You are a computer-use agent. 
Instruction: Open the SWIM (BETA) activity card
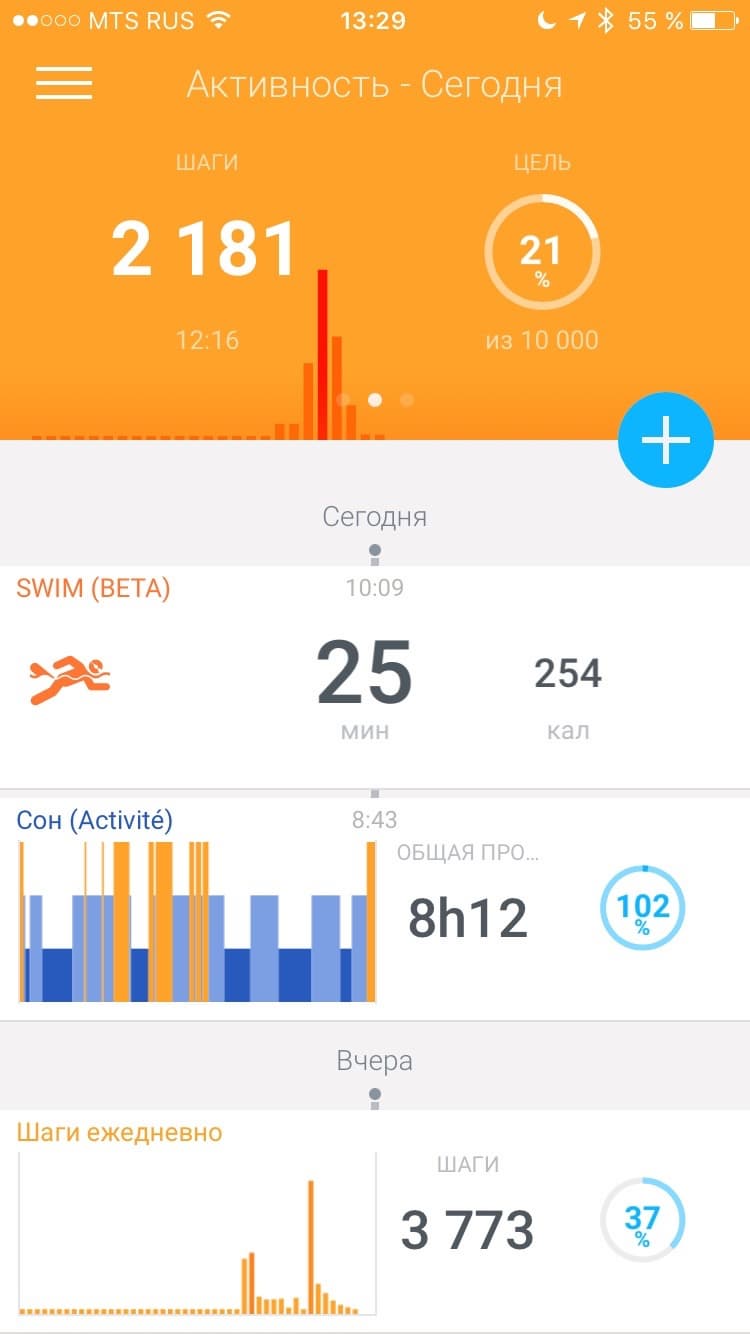[374, 676]
